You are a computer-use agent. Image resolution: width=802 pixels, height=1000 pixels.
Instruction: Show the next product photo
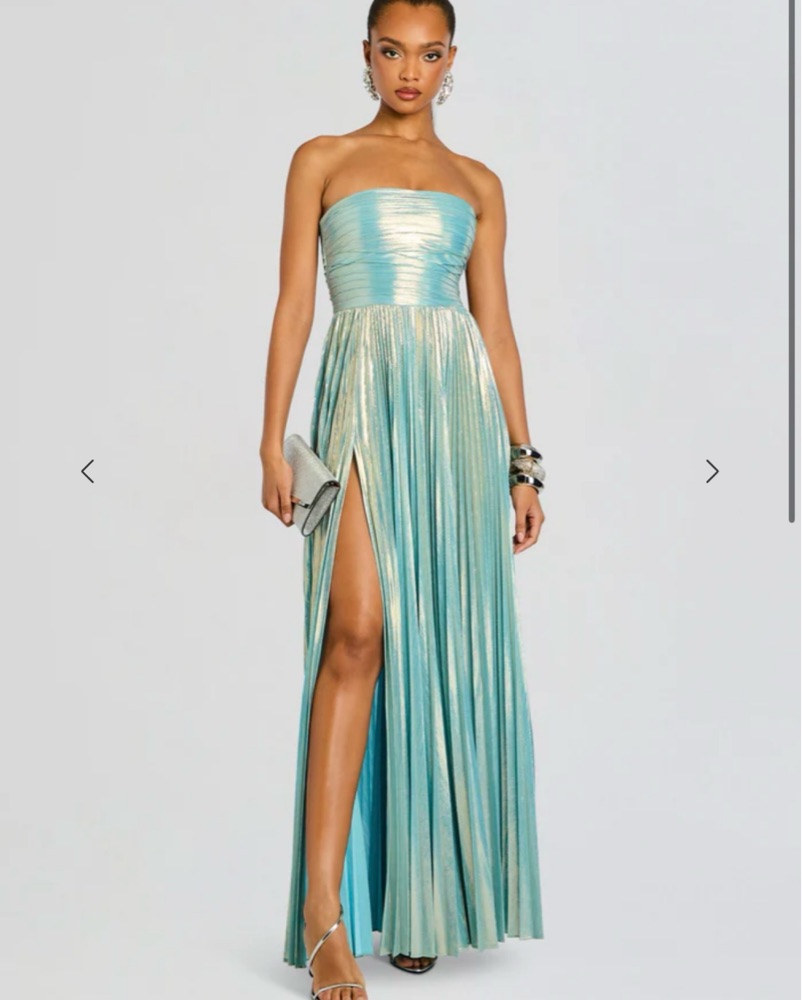tap(711, 471)
